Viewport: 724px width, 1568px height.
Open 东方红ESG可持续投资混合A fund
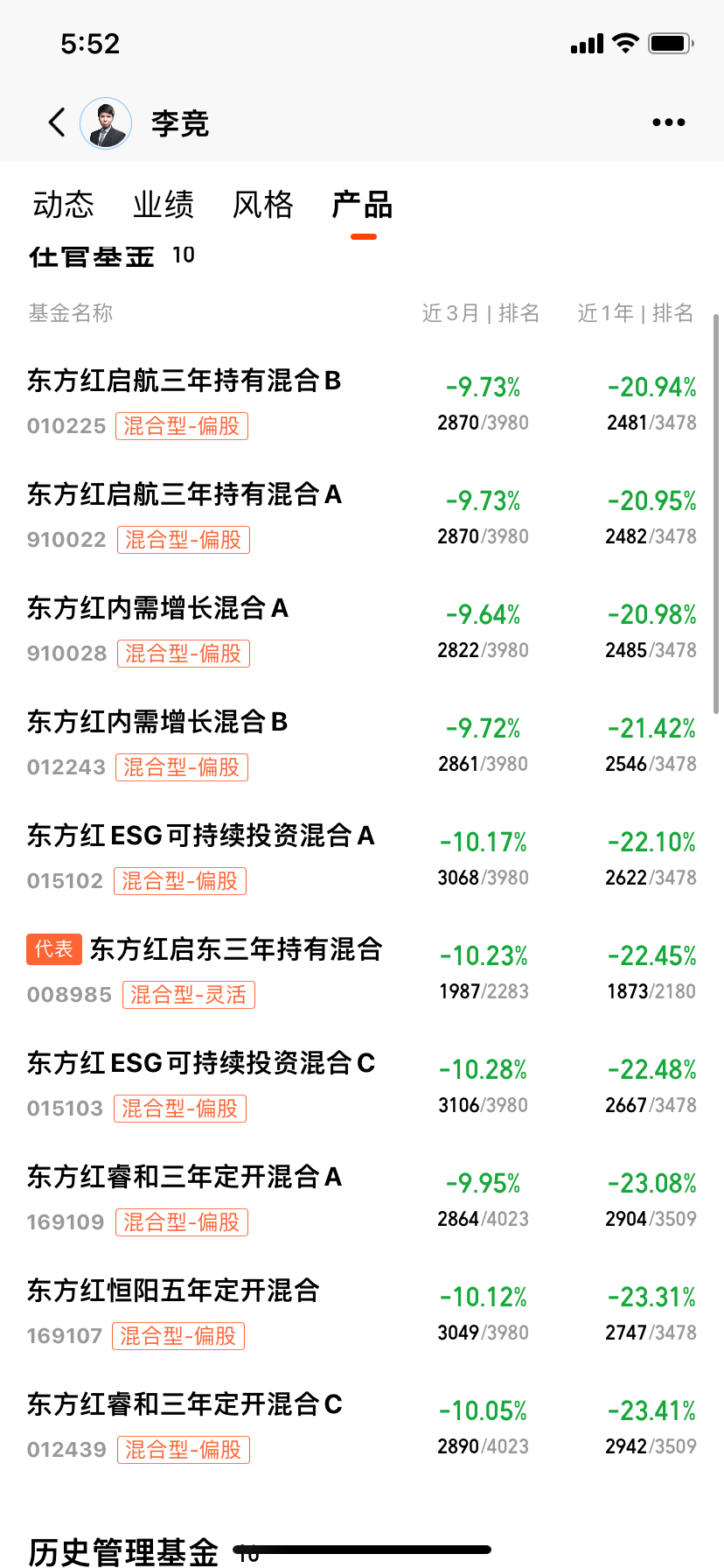(x=201, y=836)
